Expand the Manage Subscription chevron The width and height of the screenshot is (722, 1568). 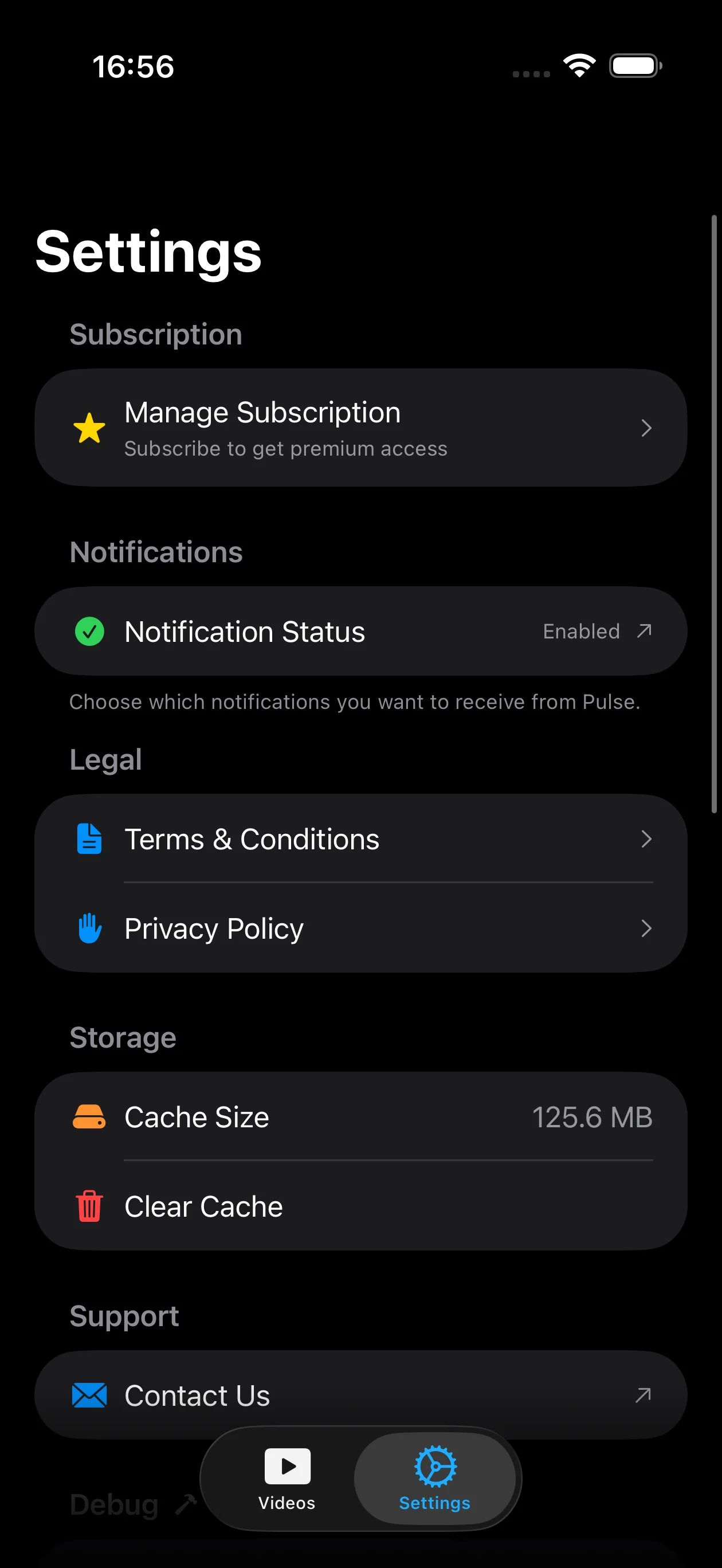tap(646, 428)
